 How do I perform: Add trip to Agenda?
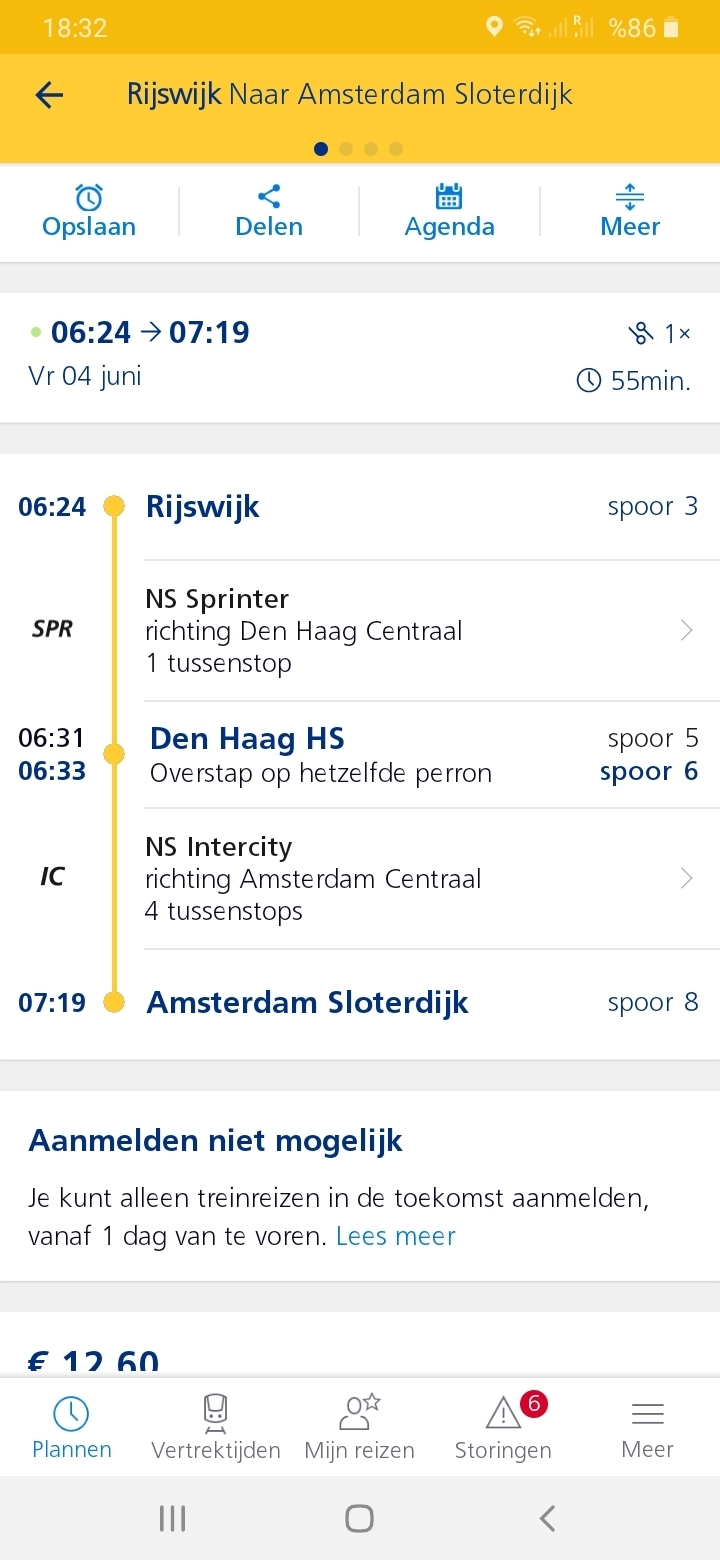pyautogui.click(x=449, y=211)
